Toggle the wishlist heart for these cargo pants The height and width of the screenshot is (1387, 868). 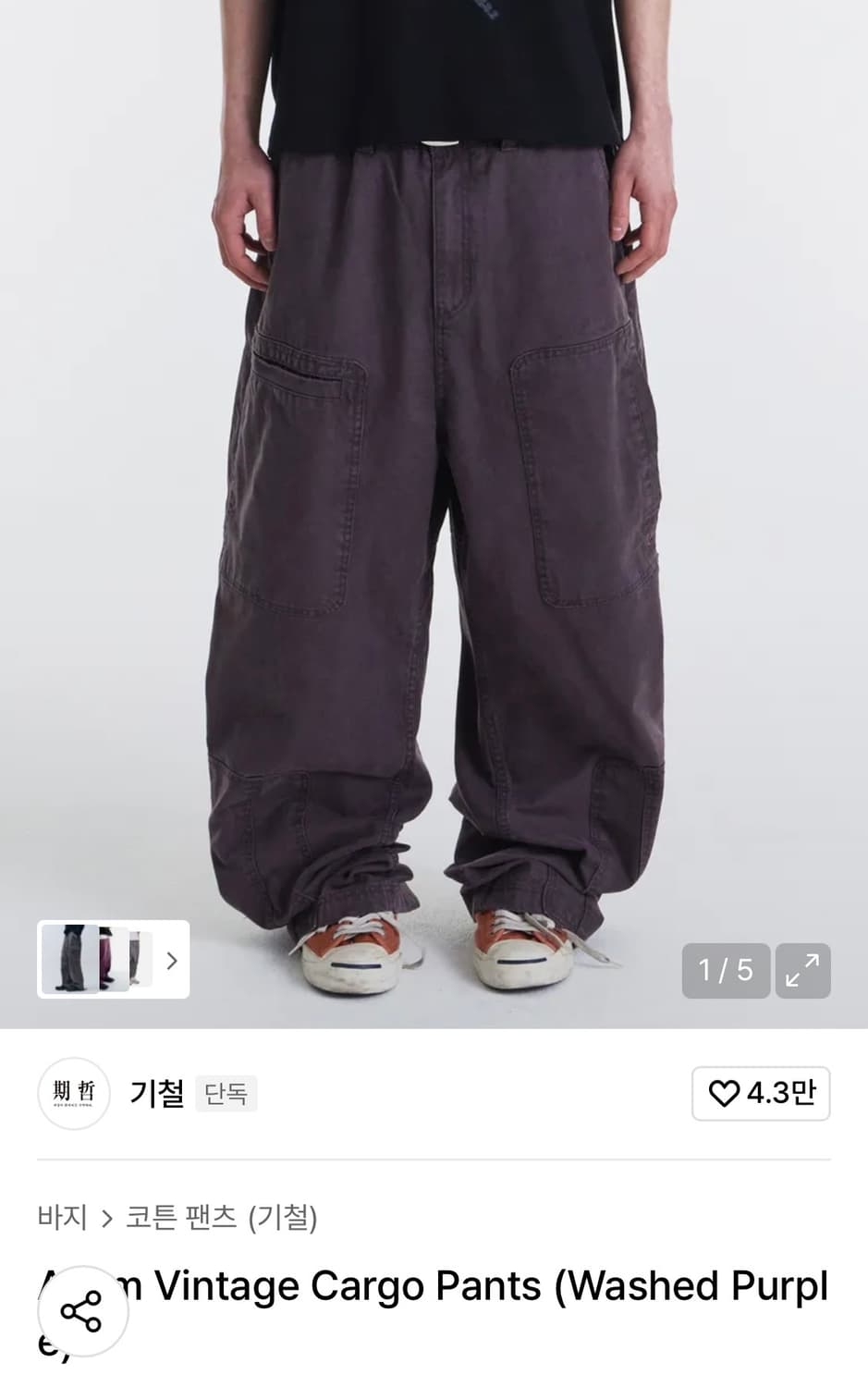pos(761,1094)
